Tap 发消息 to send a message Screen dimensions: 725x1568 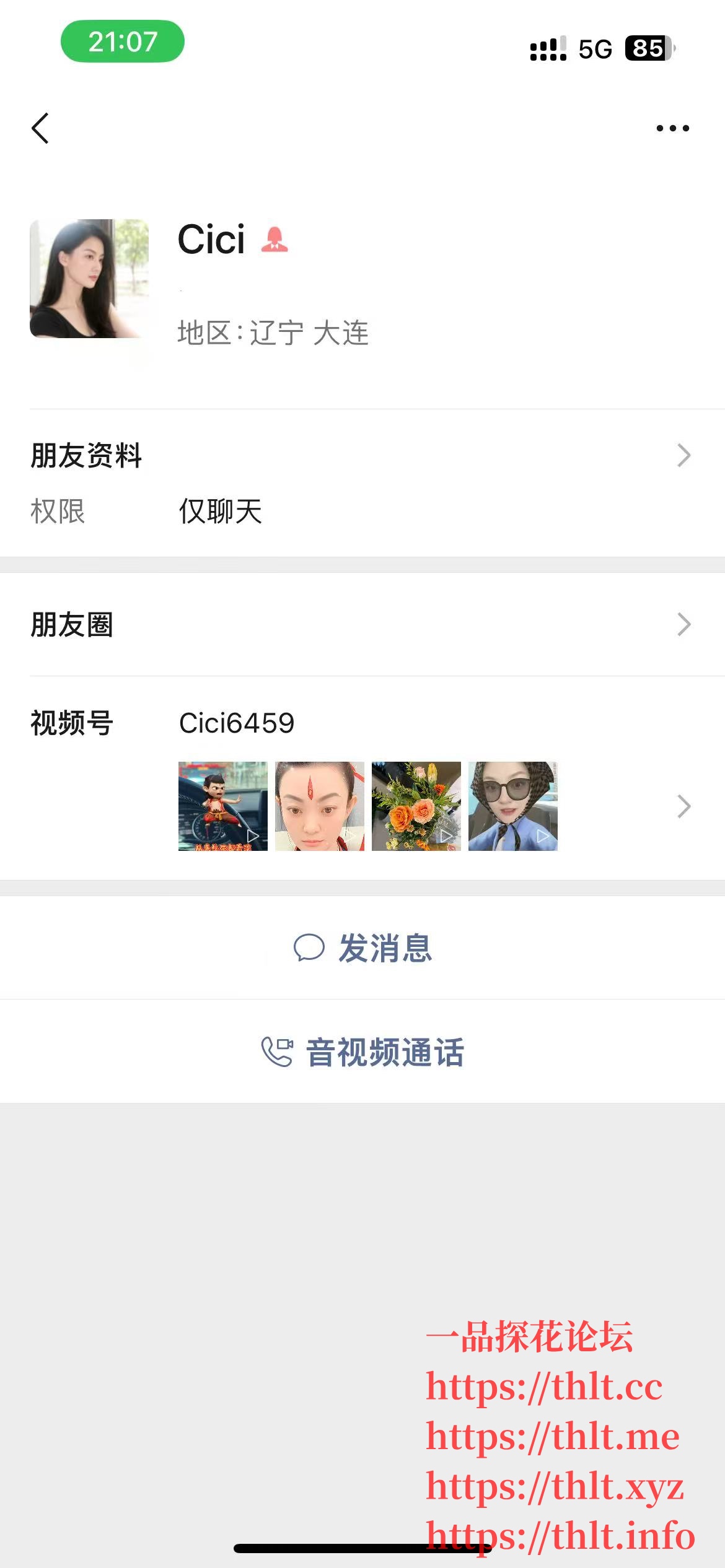(362, 948)
